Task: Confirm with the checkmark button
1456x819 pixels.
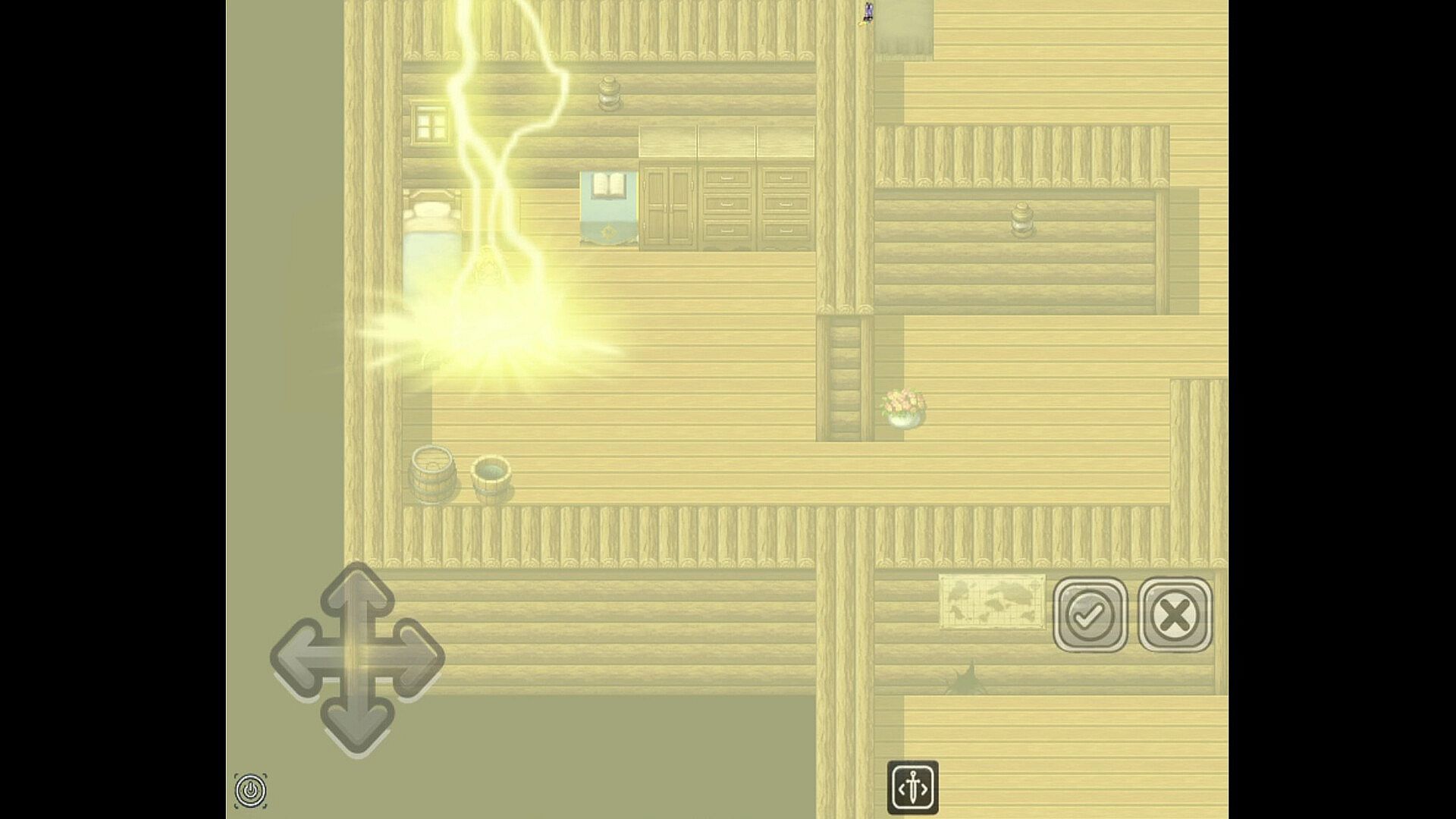Action: [x=1090, y=615]
